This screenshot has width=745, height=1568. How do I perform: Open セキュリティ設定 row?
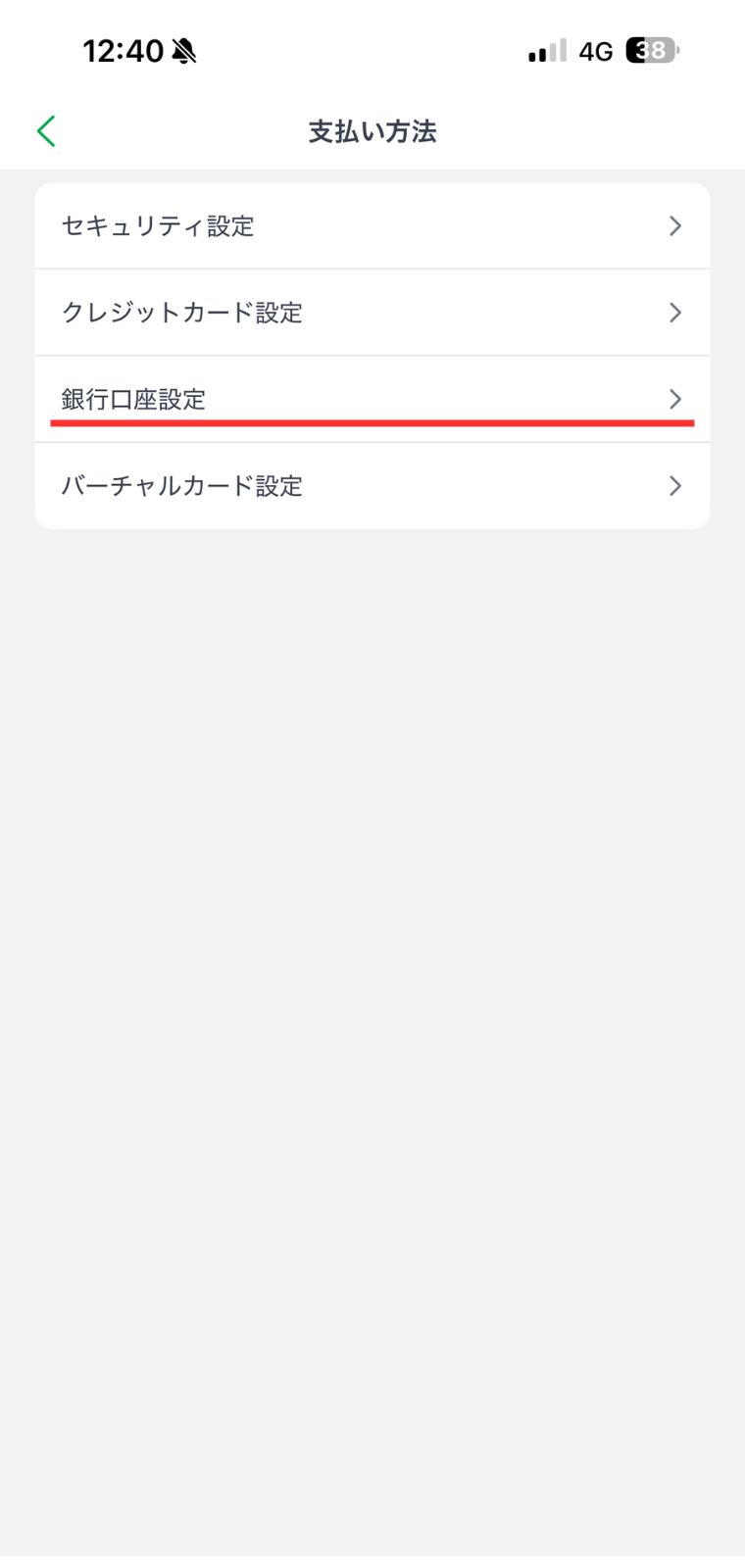(372, 225)
